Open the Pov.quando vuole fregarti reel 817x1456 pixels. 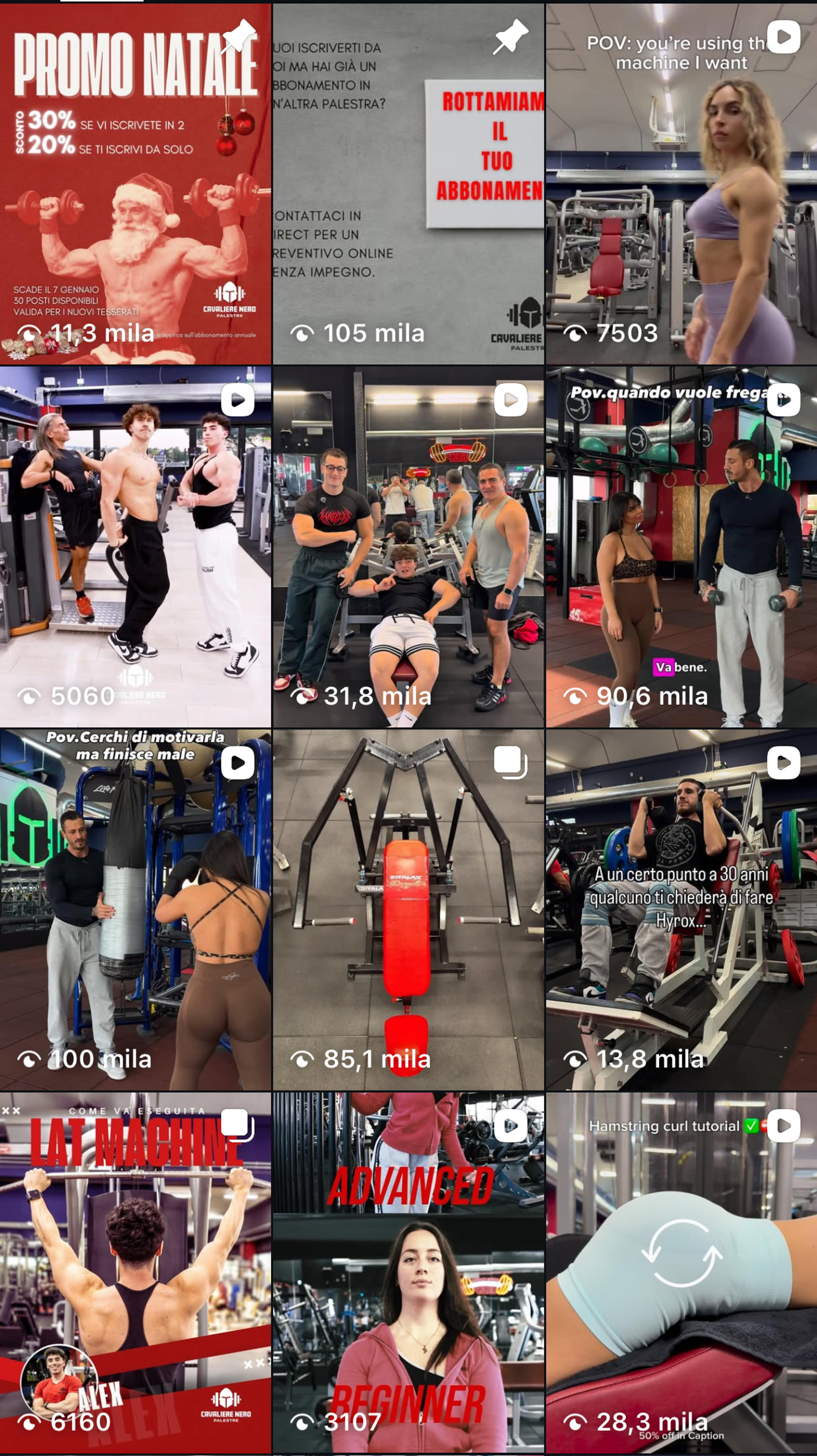pyautogui.click(x=681, y=547)
